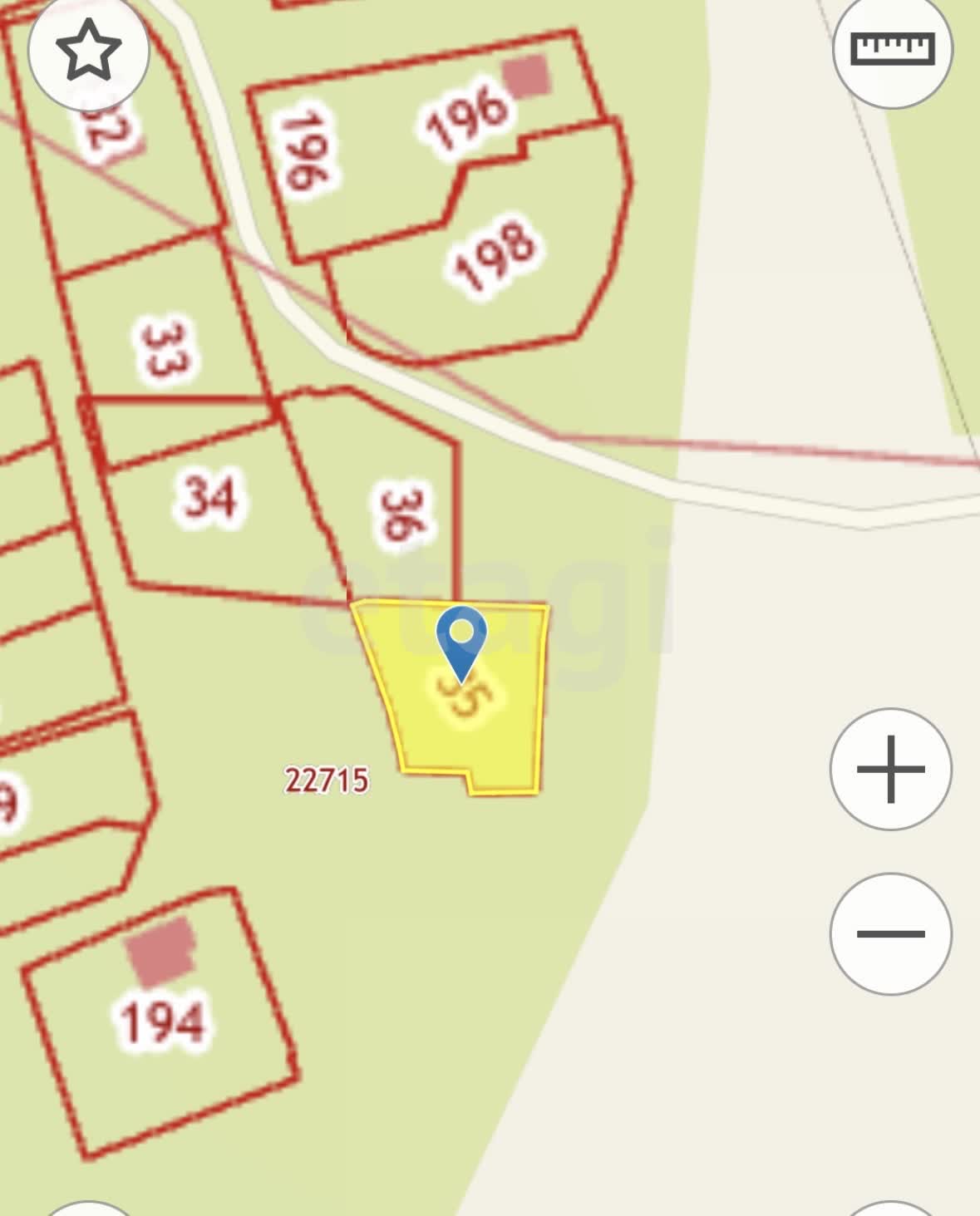980x1216 pixels.
Task: Zoom in with the plus button
Action: coord(890,769)
